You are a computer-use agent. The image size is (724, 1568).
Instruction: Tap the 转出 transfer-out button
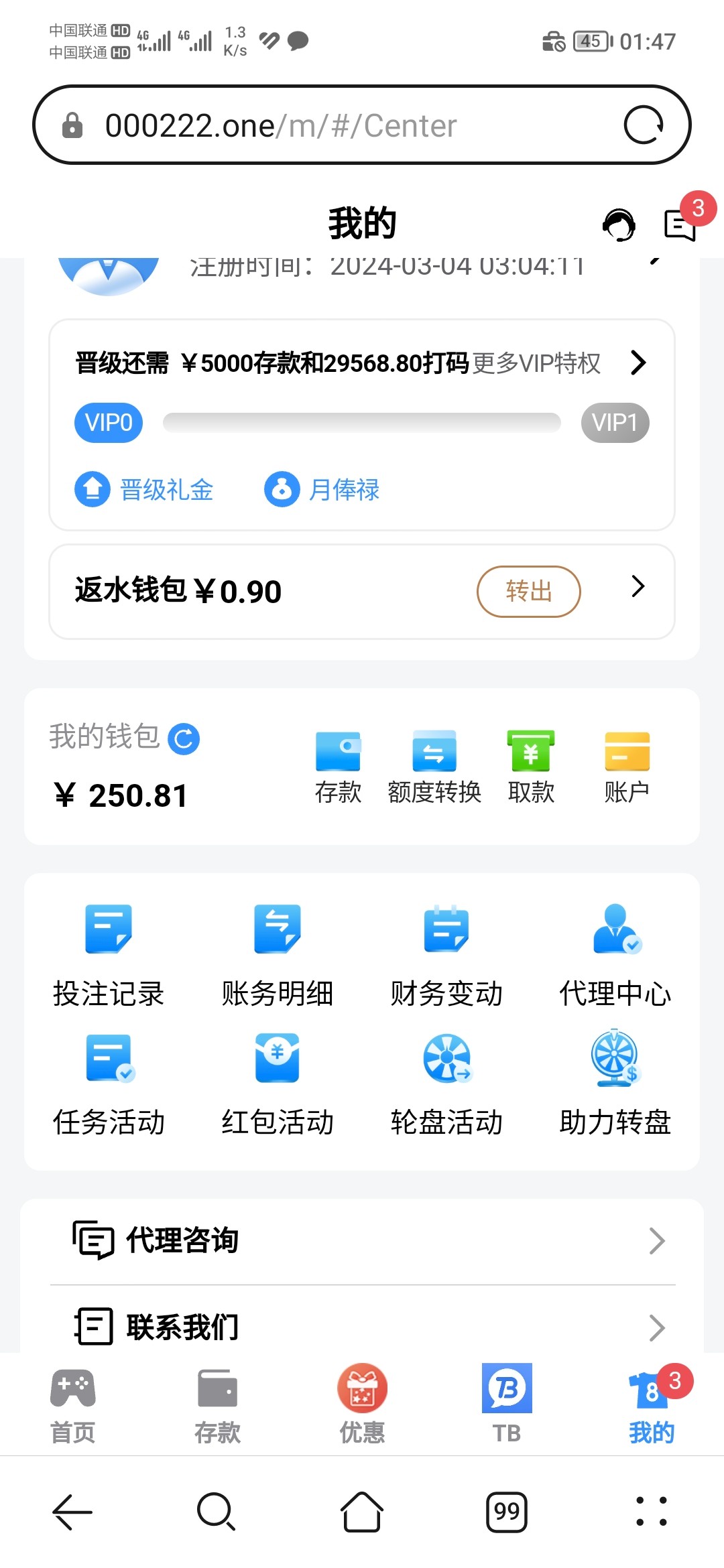tap(528, 591)
